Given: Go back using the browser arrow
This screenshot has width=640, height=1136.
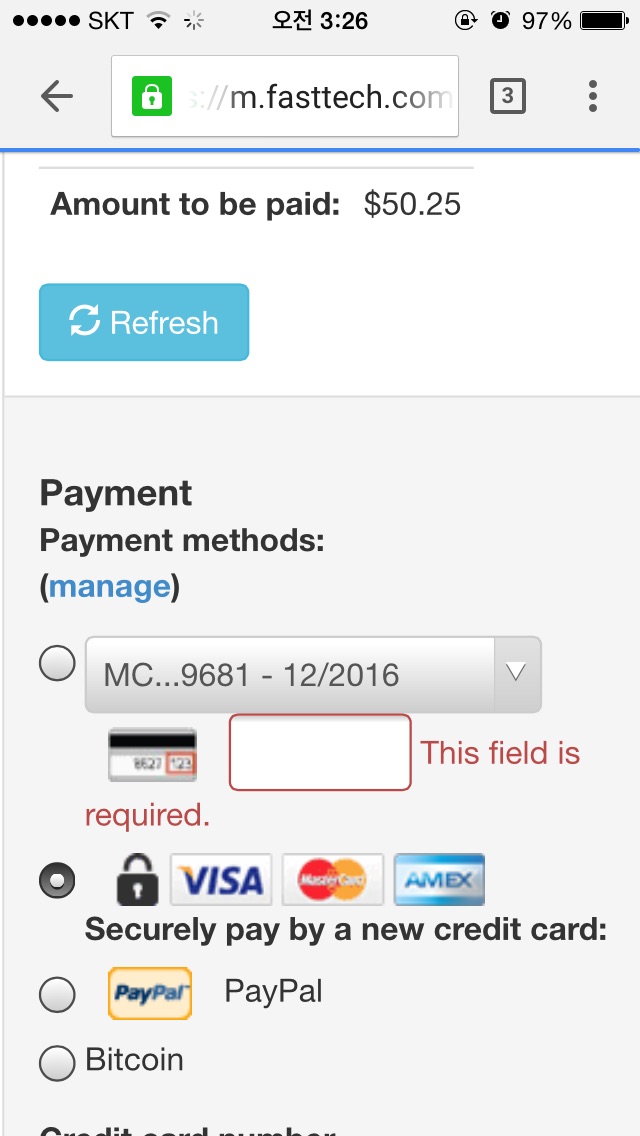Looking at the screenshot, I should point(57,96).
